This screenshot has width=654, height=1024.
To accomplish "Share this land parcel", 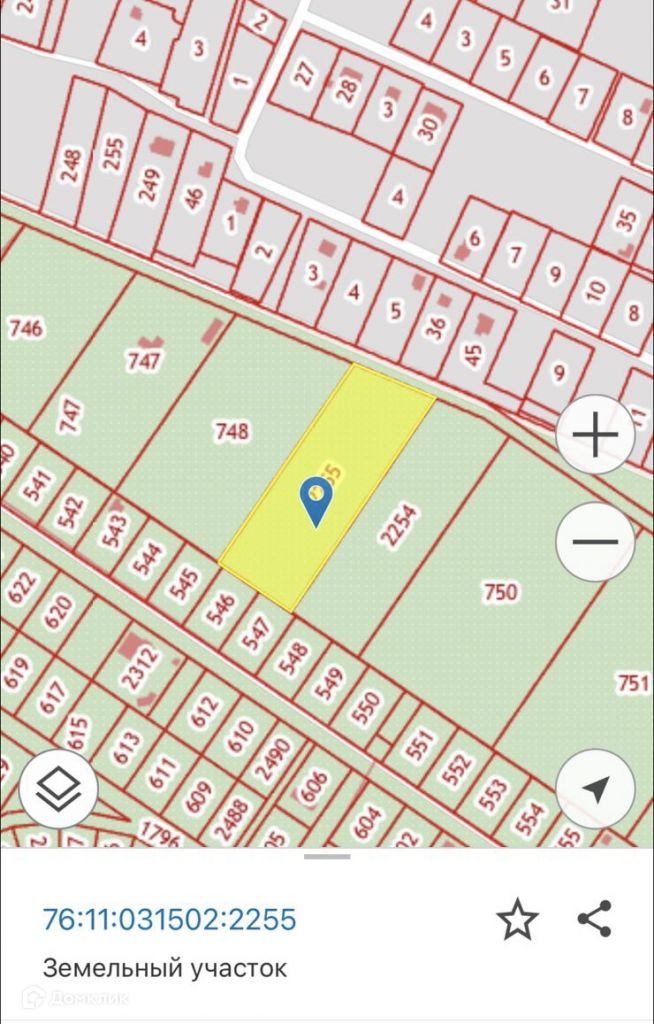I will point(594,918).
